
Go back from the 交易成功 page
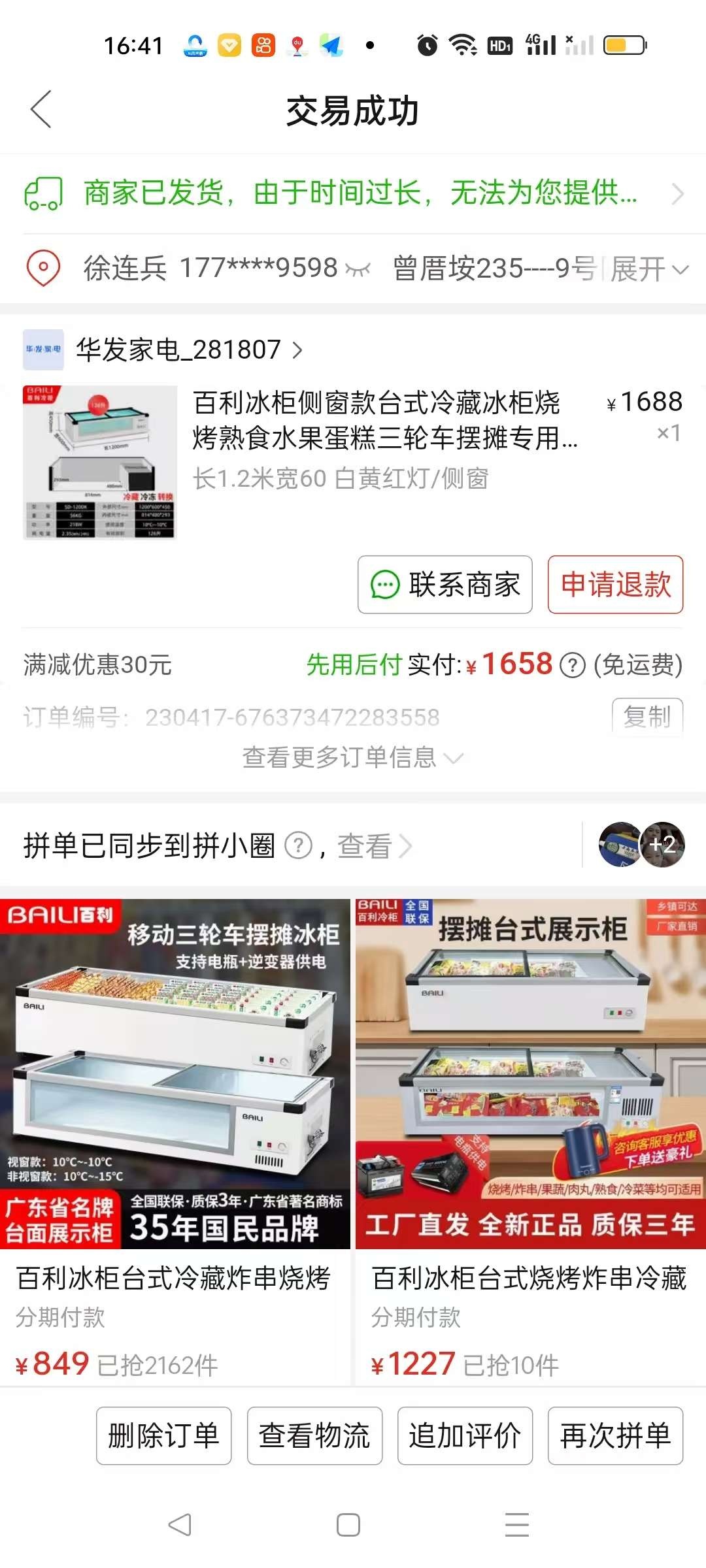[x=41, y=109]
